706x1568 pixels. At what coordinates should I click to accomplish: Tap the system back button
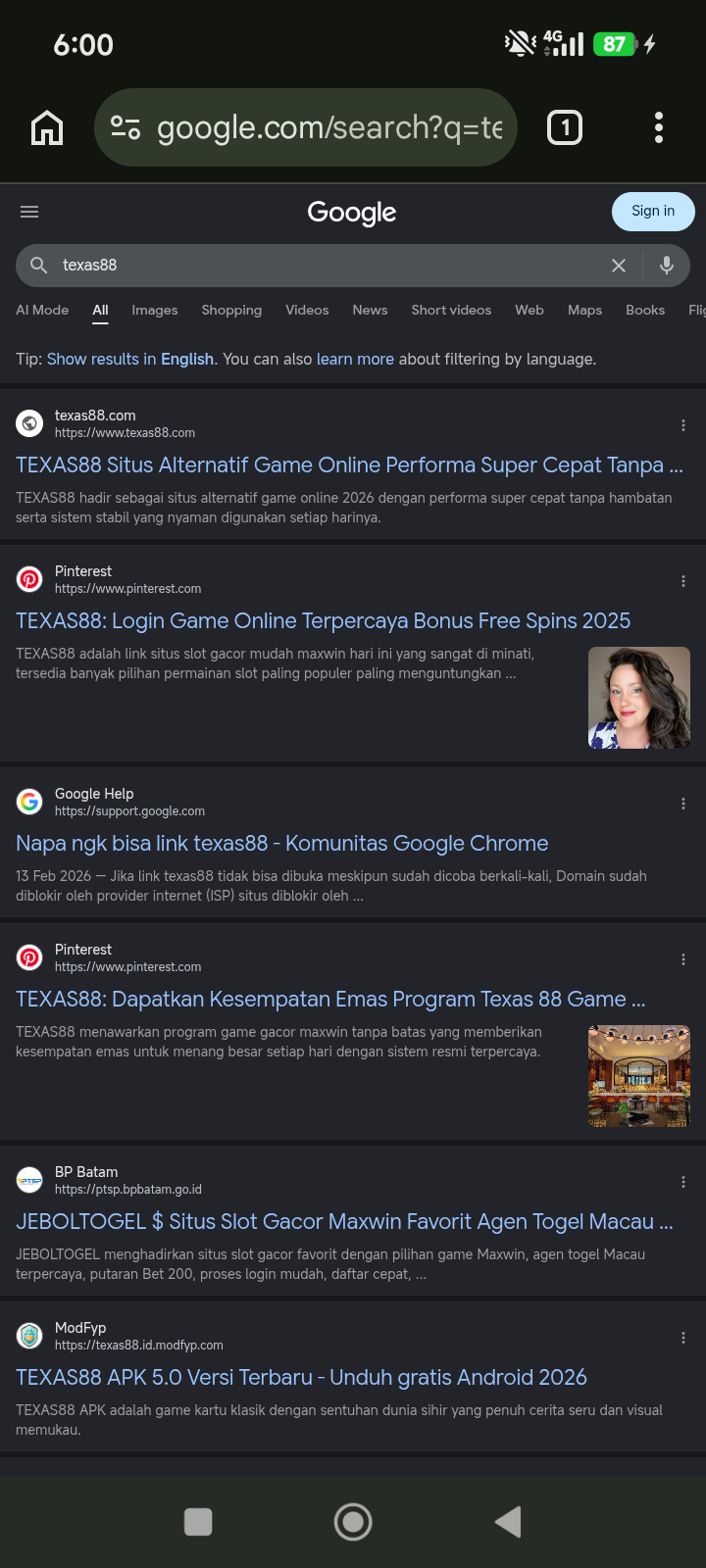point(508,1522)
